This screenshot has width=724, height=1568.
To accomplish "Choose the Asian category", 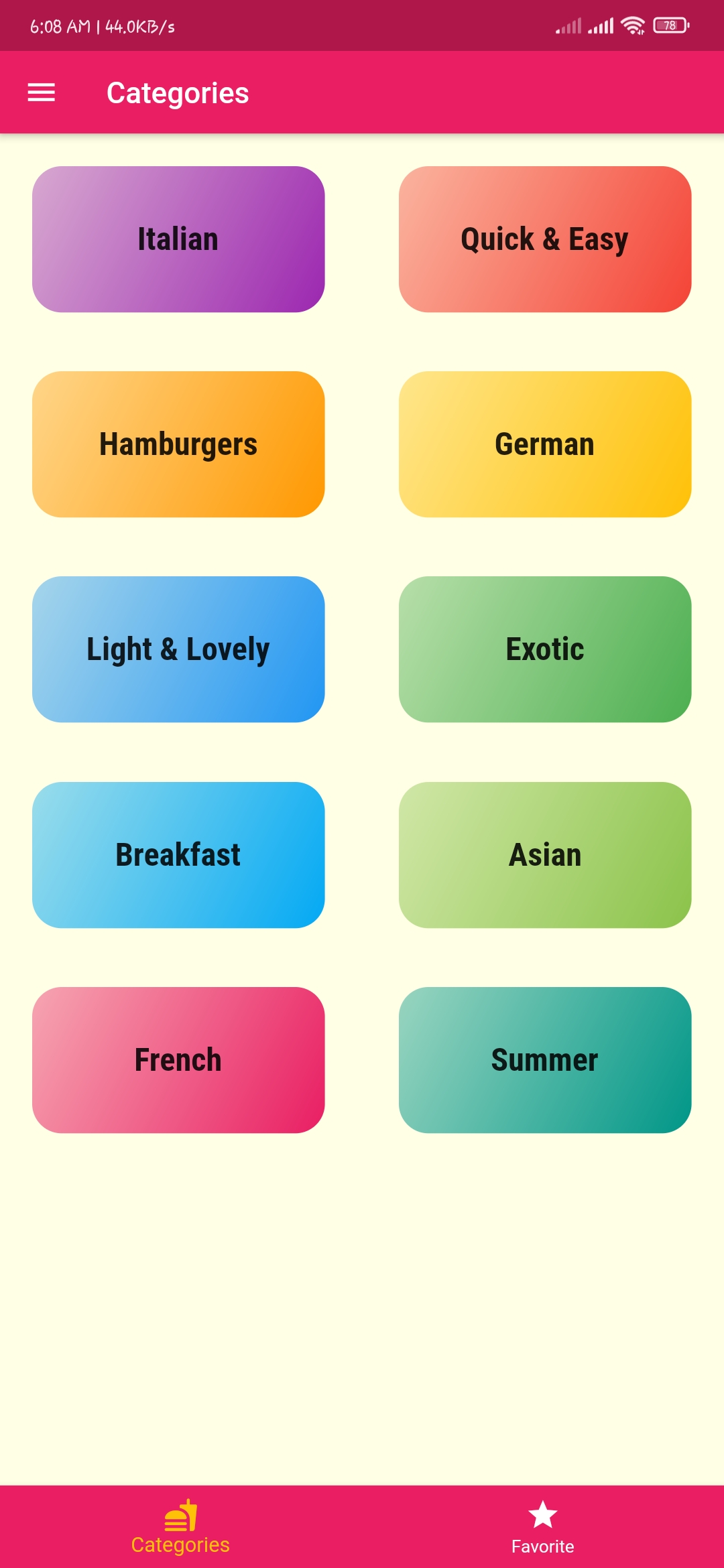I will [545, 855].
